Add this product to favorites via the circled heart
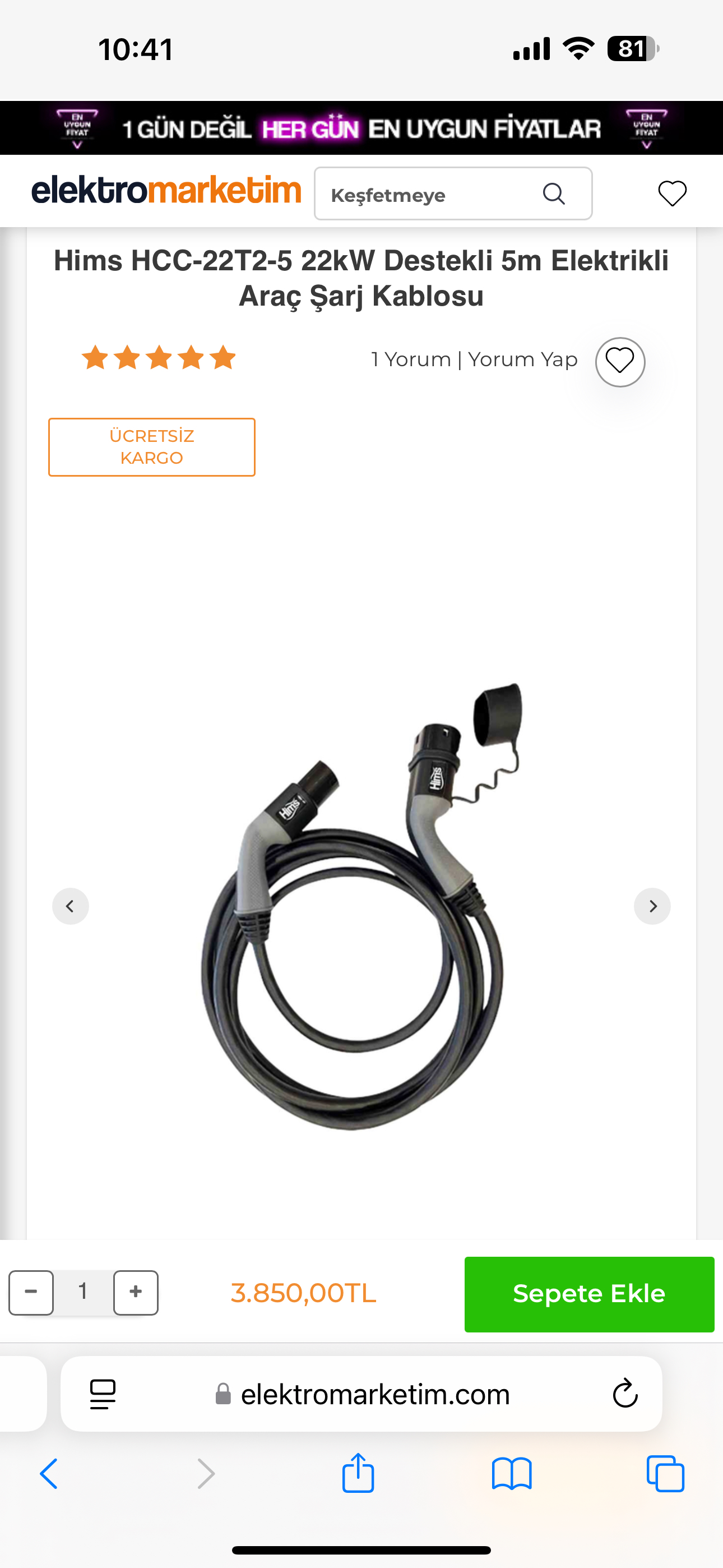Image resolution: width=723 pixels, height=1568 pixels. coord(619,362)
